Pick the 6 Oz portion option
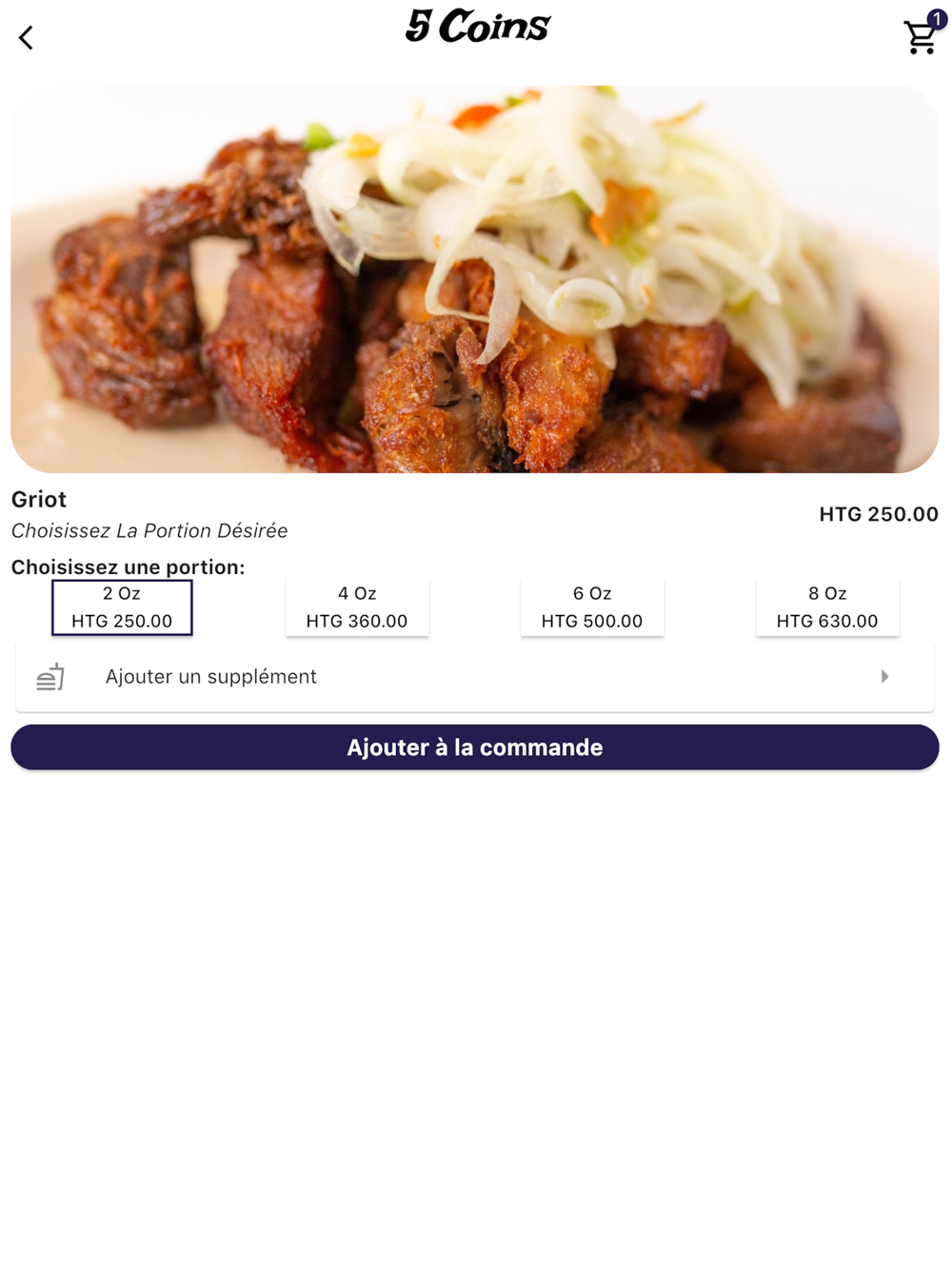The width and height of the screenshot is (952, 1270). pos(592,607)
